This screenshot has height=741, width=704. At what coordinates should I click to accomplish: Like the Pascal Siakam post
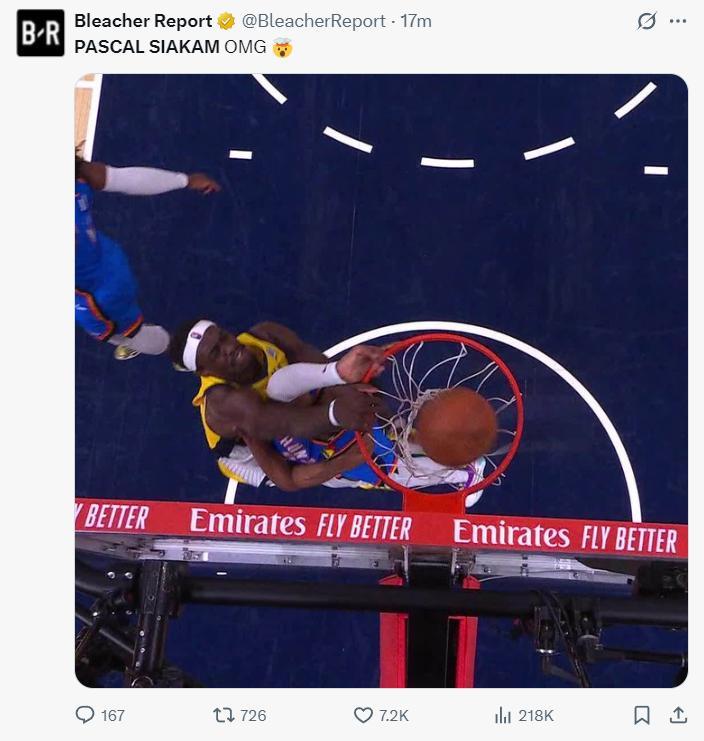pyautogui.click(x=364, y=715)
